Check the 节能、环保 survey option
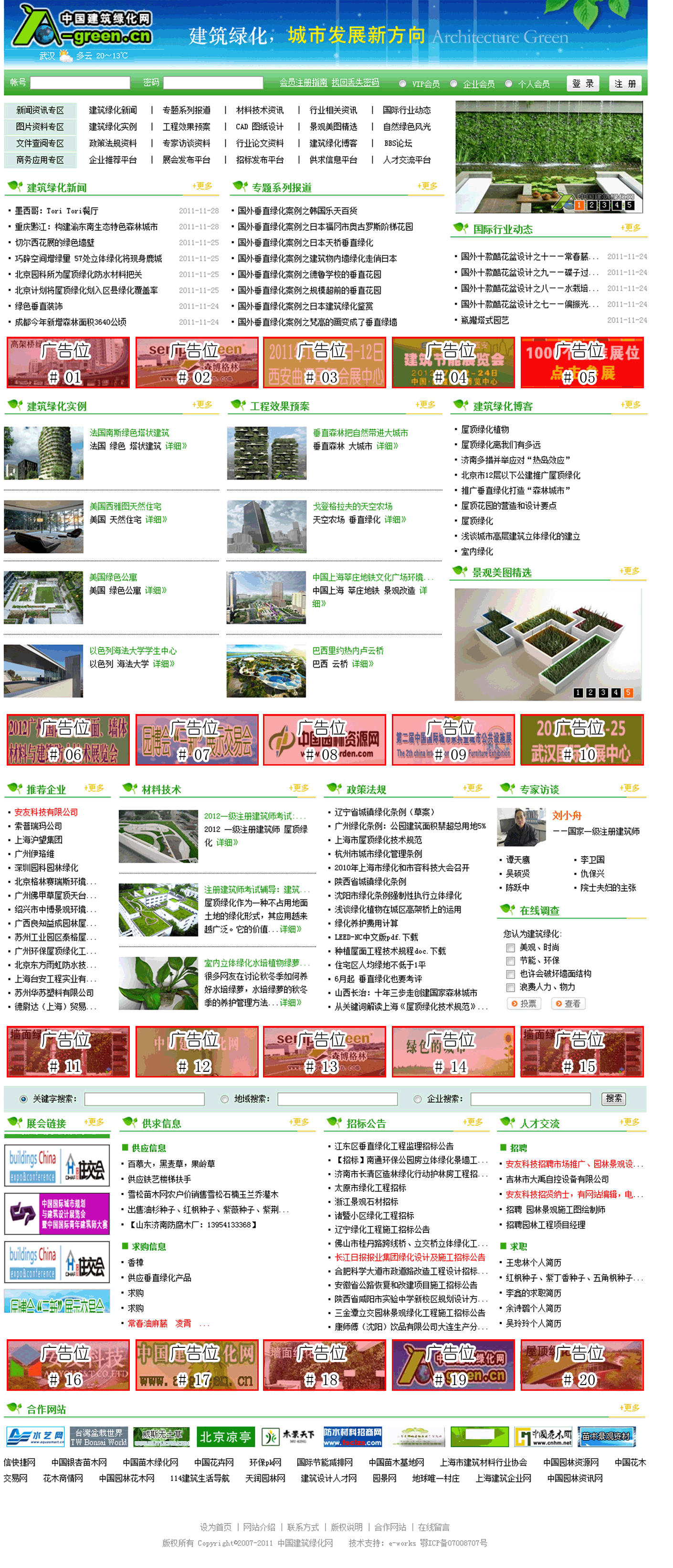Screen dimensions: 673x1568 tap(510, 960)
